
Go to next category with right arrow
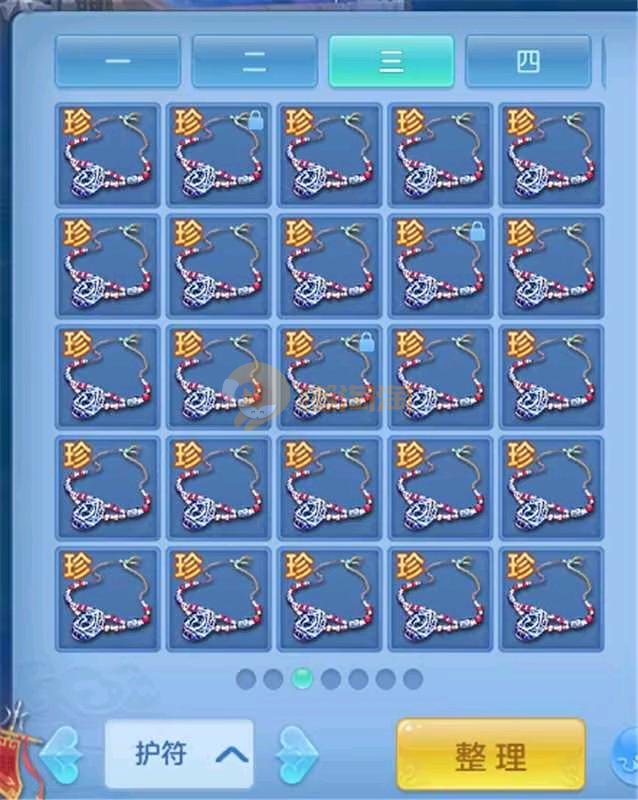296,753
